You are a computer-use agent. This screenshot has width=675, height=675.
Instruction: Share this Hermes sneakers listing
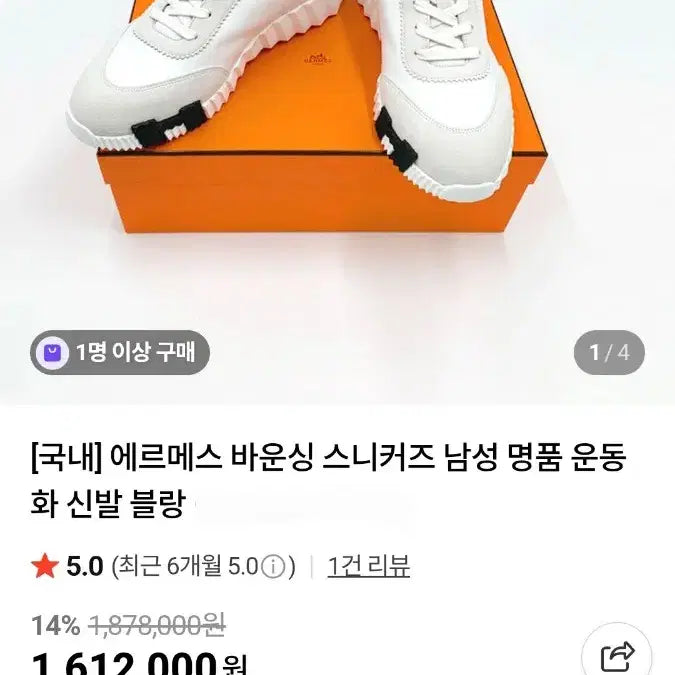click(619, 655)
